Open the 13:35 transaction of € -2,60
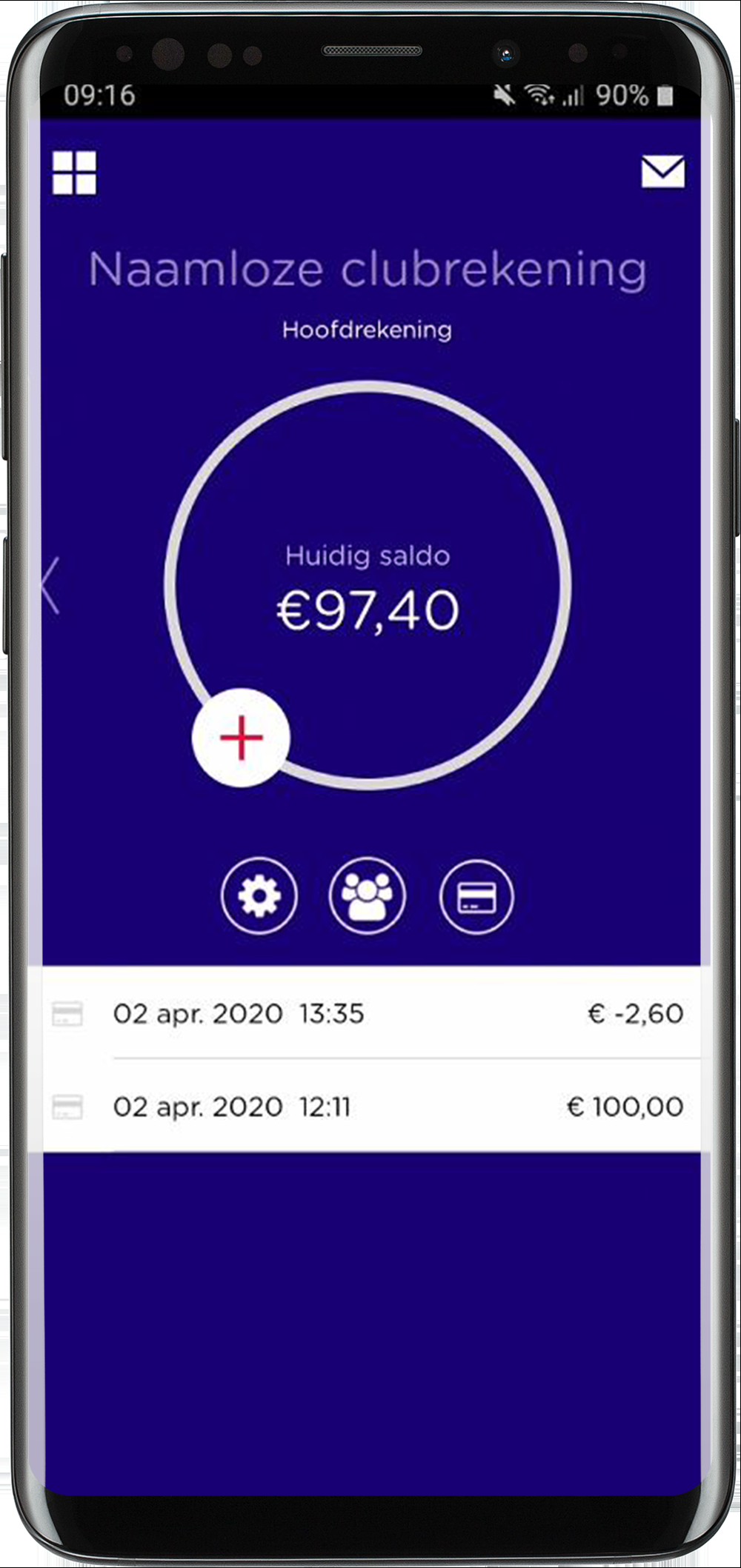This screenshot has width=741, height=1568. click(x=370, y=1013)
